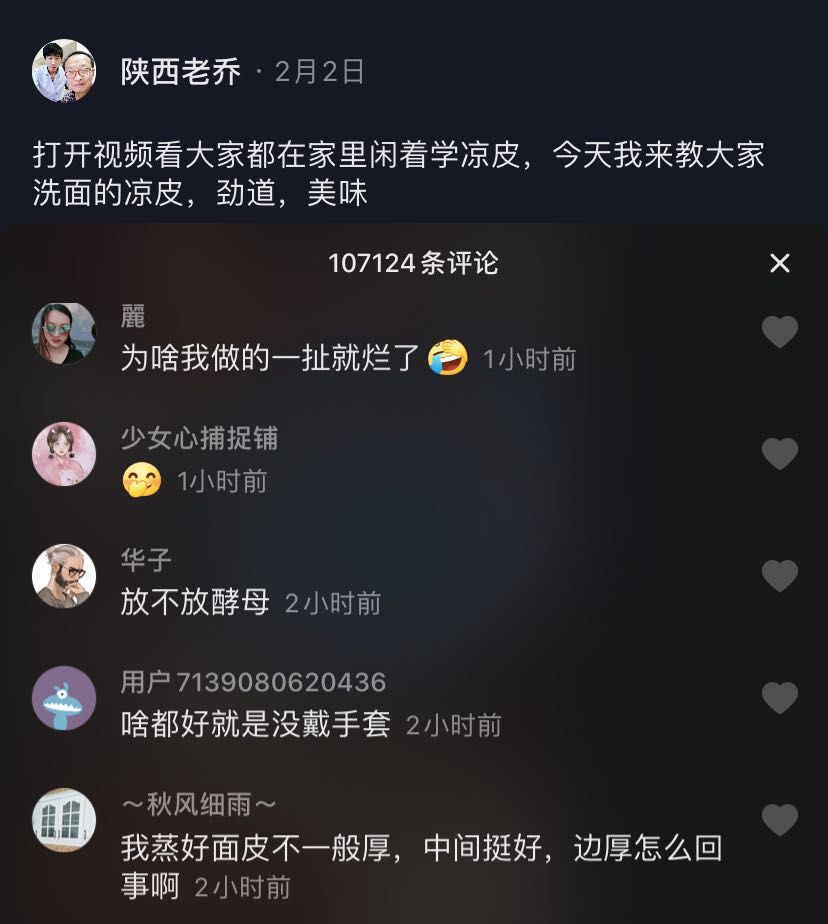Like the comment by 麗

click(779, 332)
